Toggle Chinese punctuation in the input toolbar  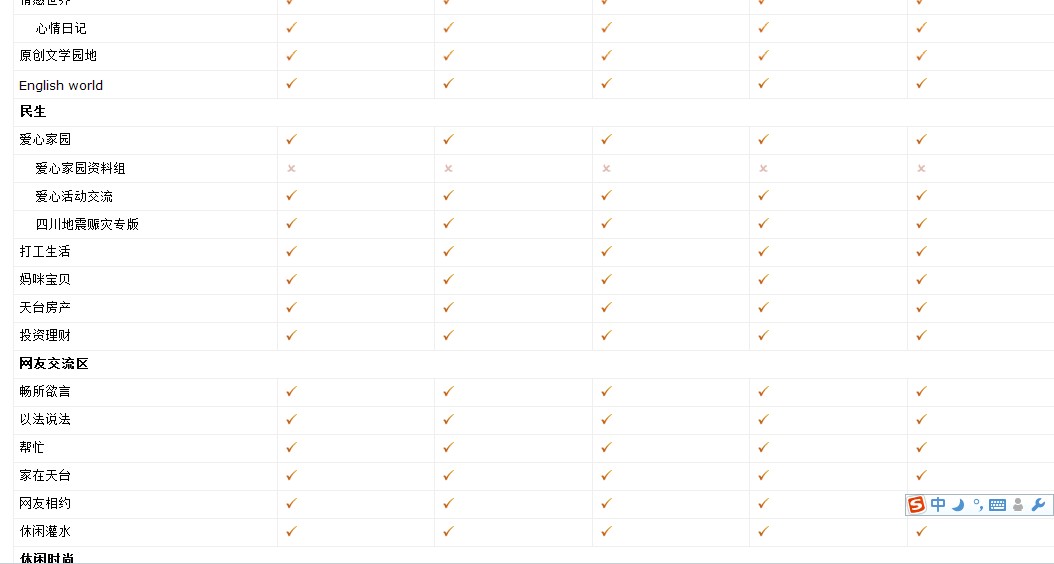(x=977, y=505)
